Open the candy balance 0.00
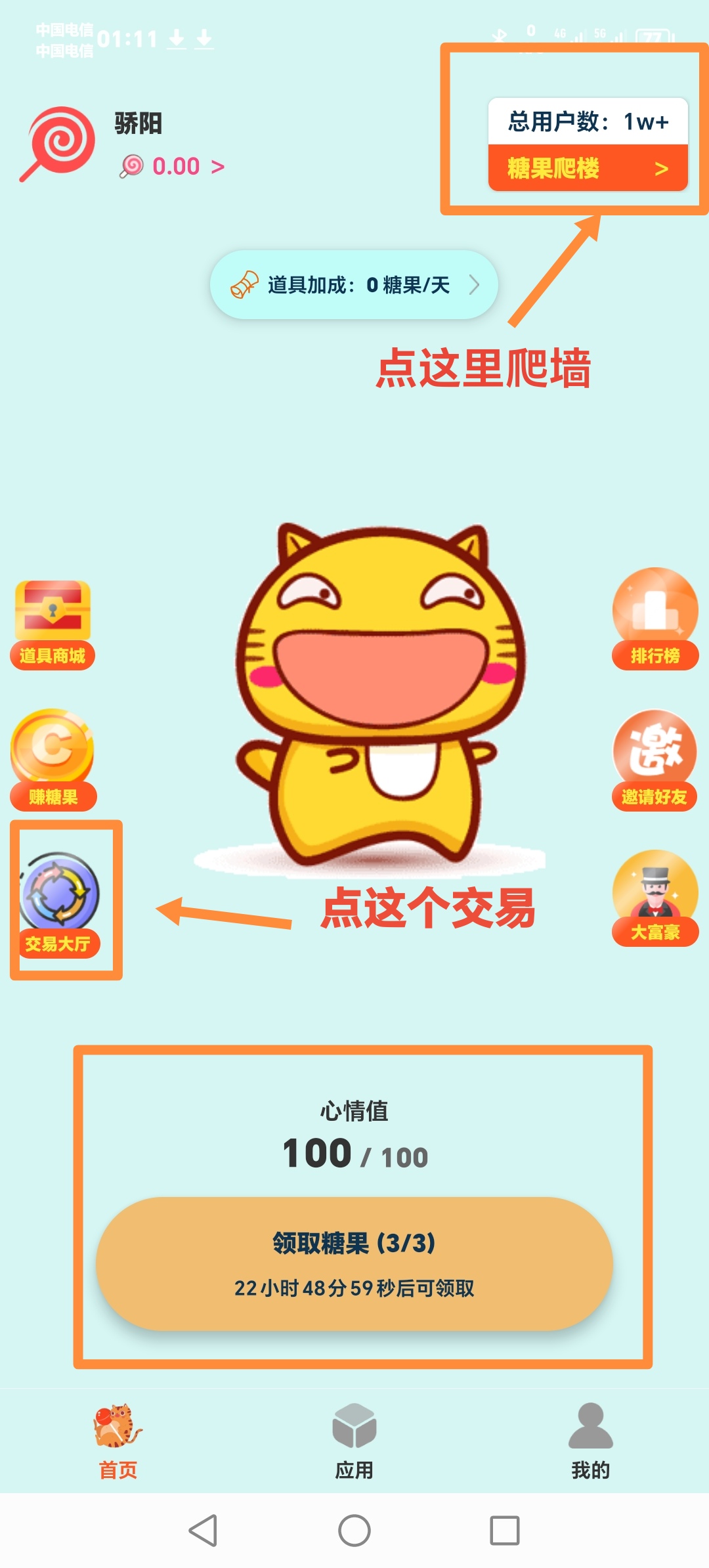This screenshot has width=709, height=1568. pyautogui.click(x=172, y=167)
